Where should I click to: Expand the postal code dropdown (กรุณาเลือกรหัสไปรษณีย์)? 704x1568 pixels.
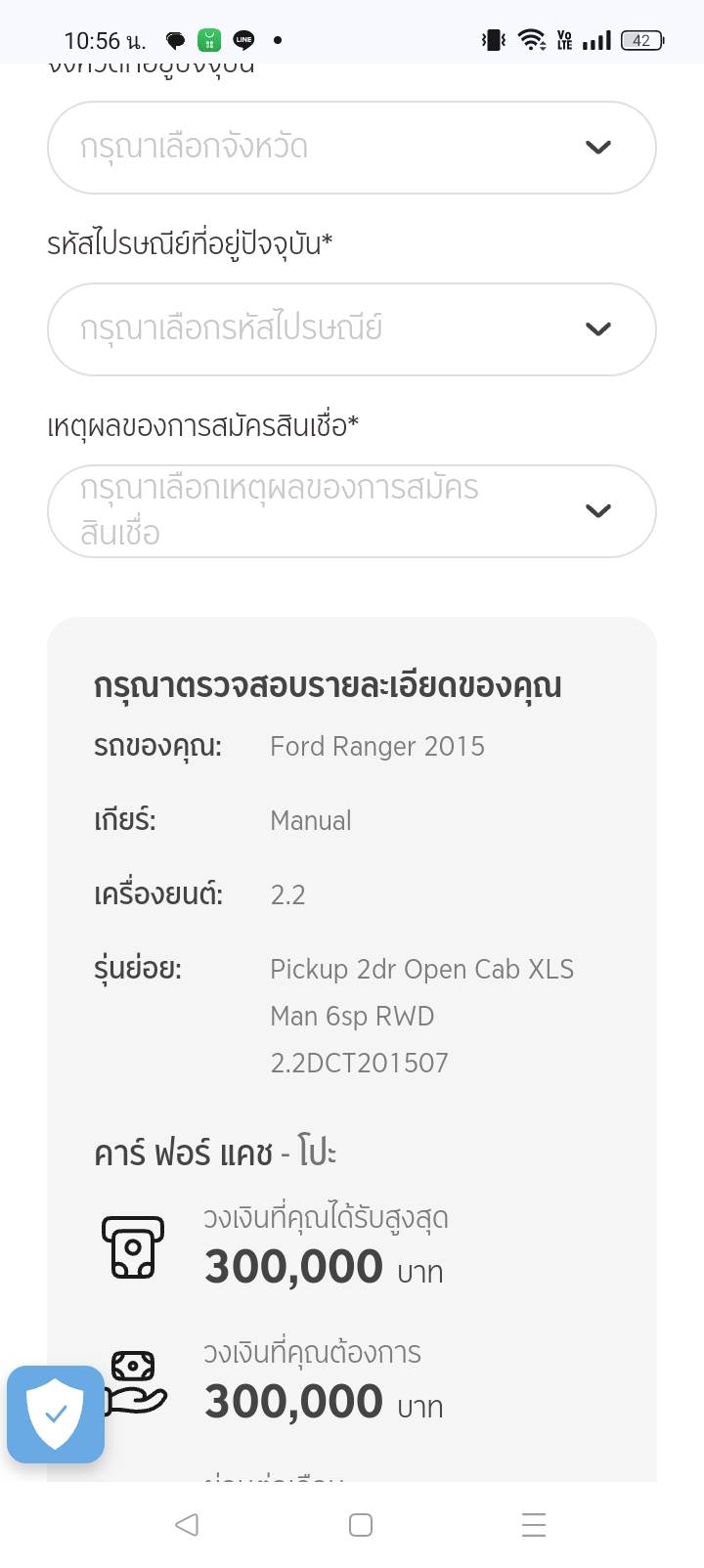[351, 329]
